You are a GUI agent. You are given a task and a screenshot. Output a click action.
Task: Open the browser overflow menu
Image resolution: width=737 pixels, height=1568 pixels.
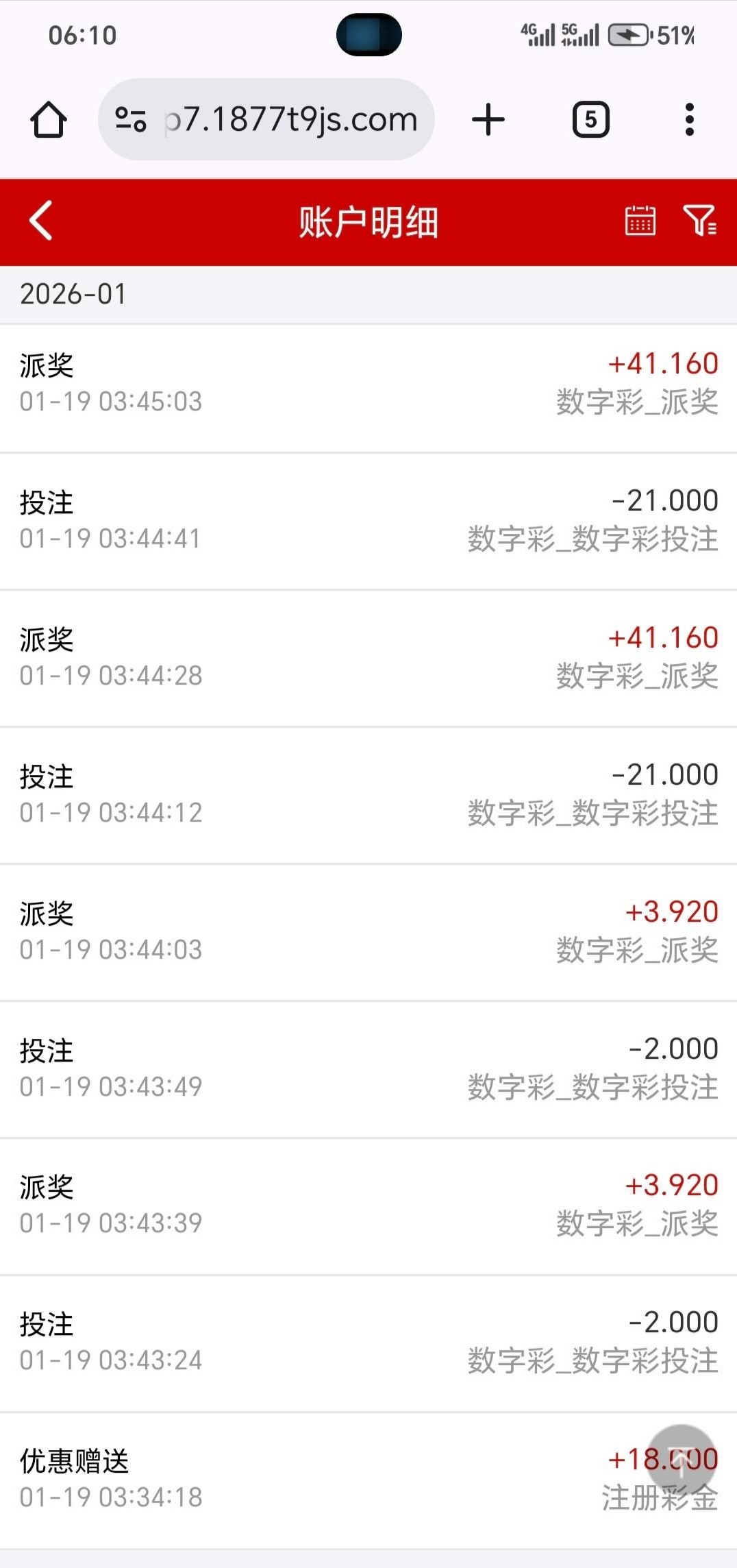(689, 120)
